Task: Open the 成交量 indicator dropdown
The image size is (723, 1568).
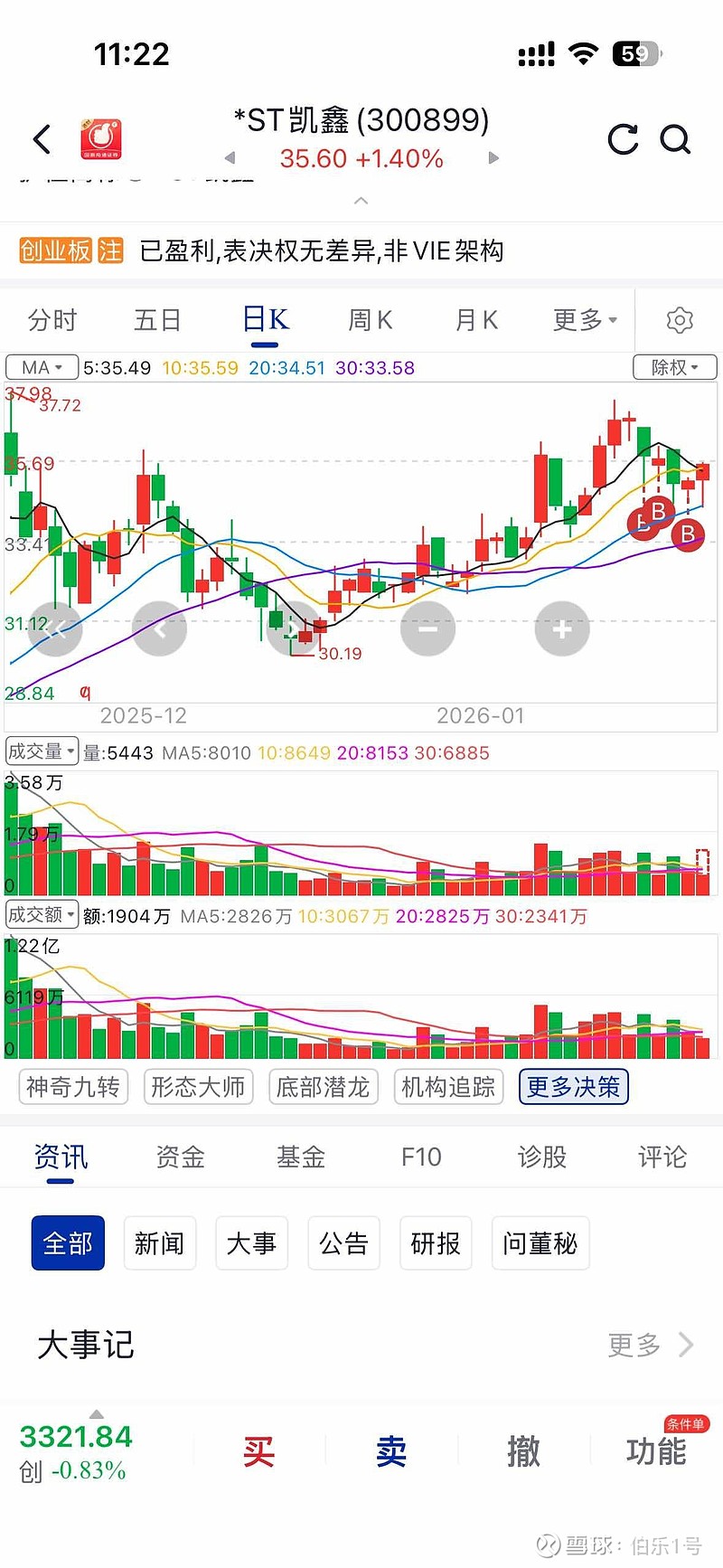Action: click(42, 751)
